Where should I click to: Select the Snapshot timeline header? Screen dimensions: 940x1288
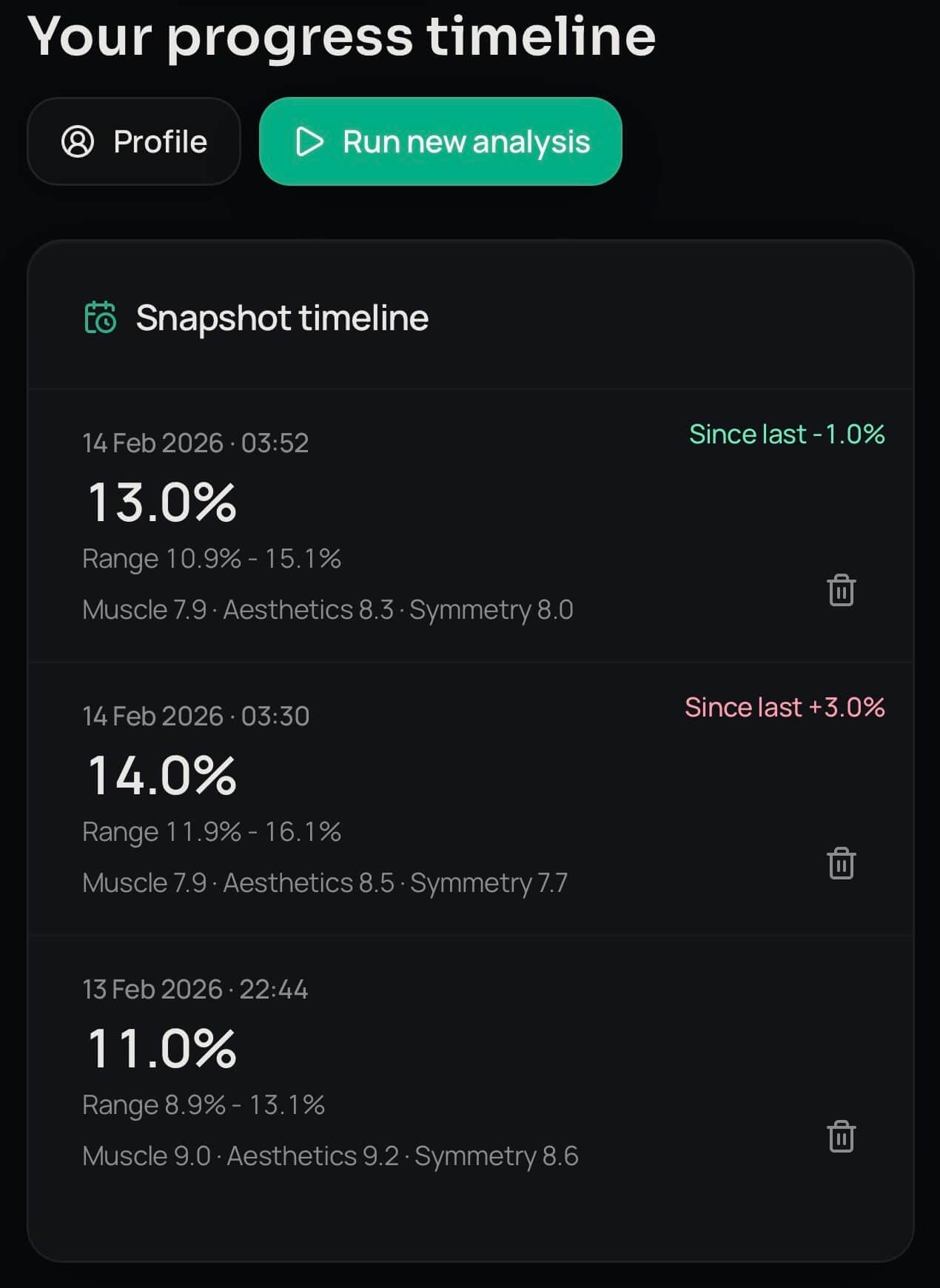tap(281, 318)
